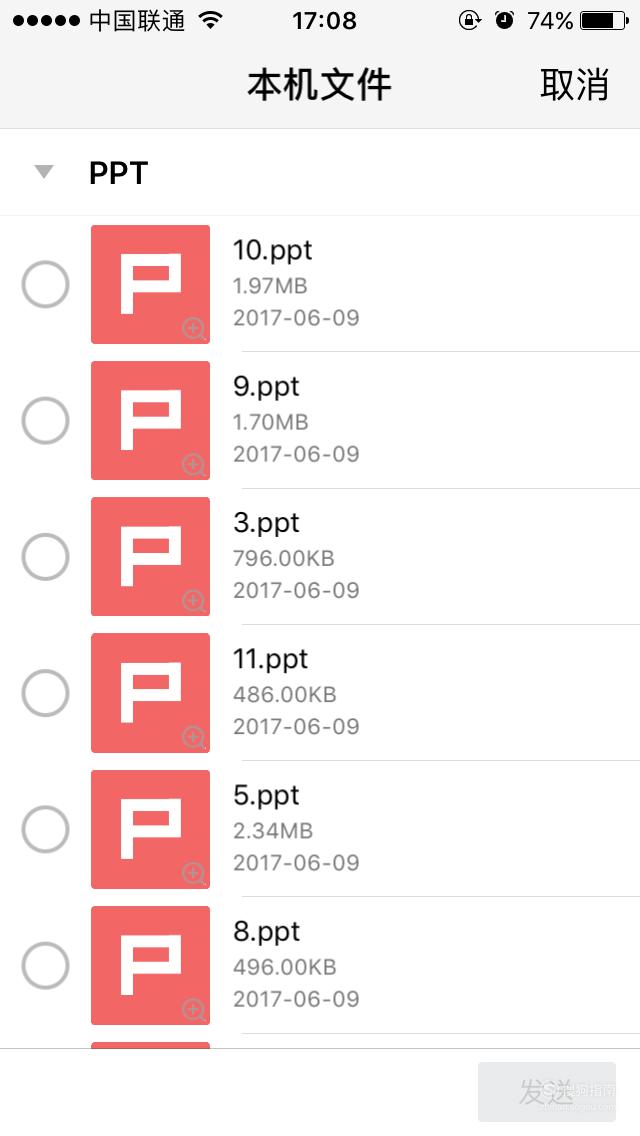Select the checkbox for 9.ppt
This screenshot has width=640, height=1136.
tap(46, 420)
